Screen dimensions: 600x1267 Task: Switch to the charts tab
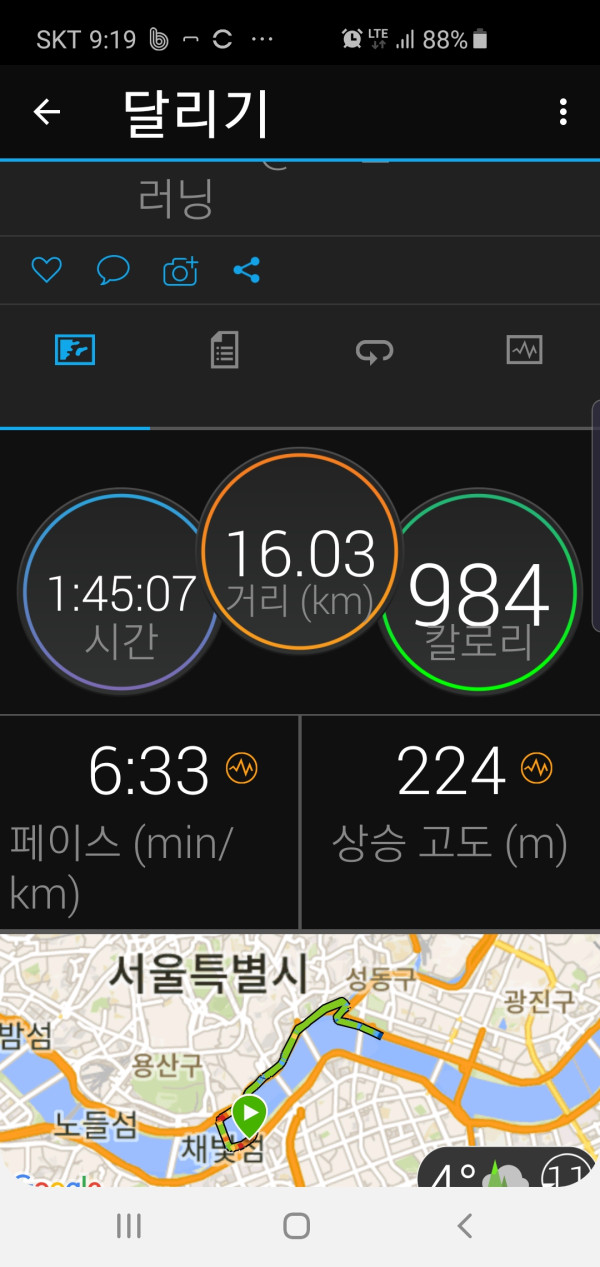click(524, 351)
